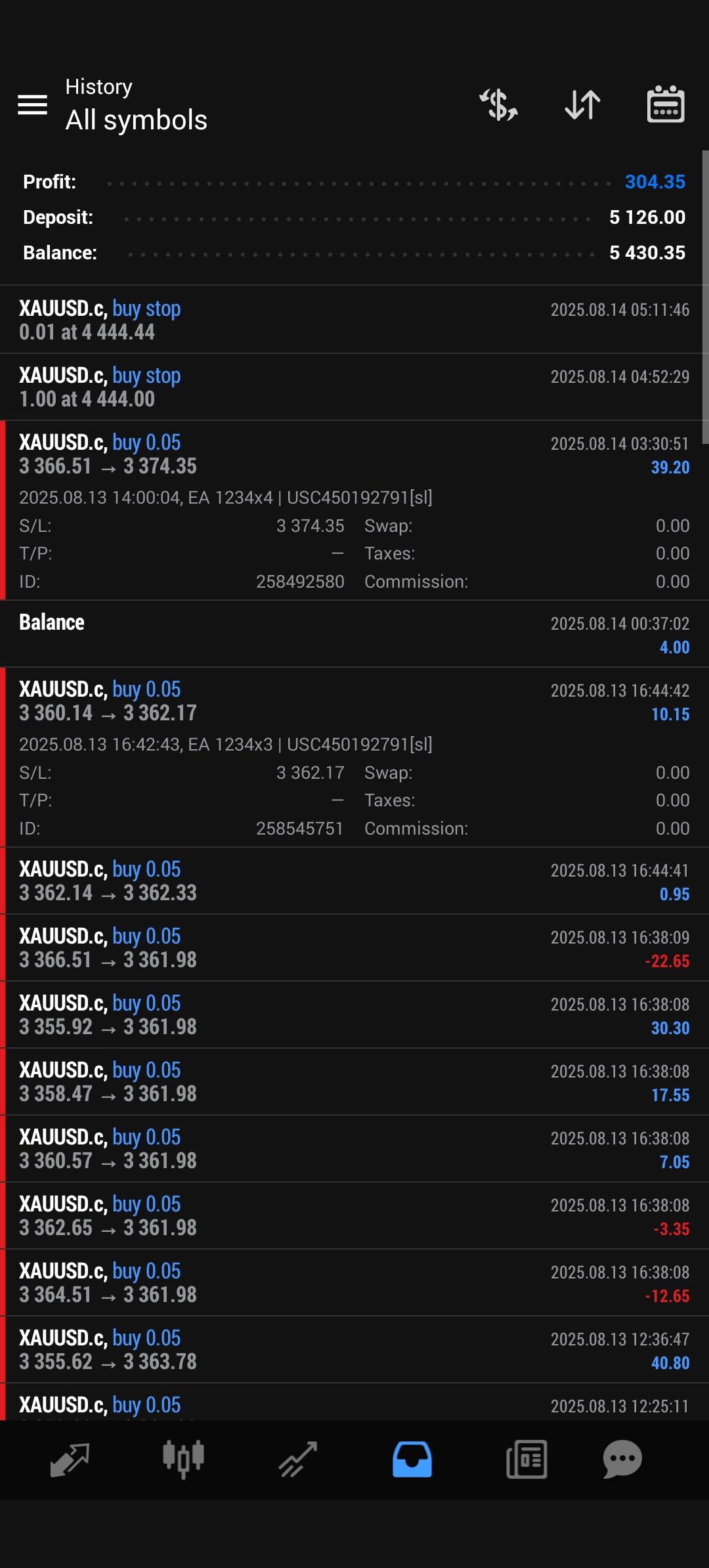709x1568 pixels.
Task: Collapse the trade with profit 39.20
Action: (x=354, y=510)
